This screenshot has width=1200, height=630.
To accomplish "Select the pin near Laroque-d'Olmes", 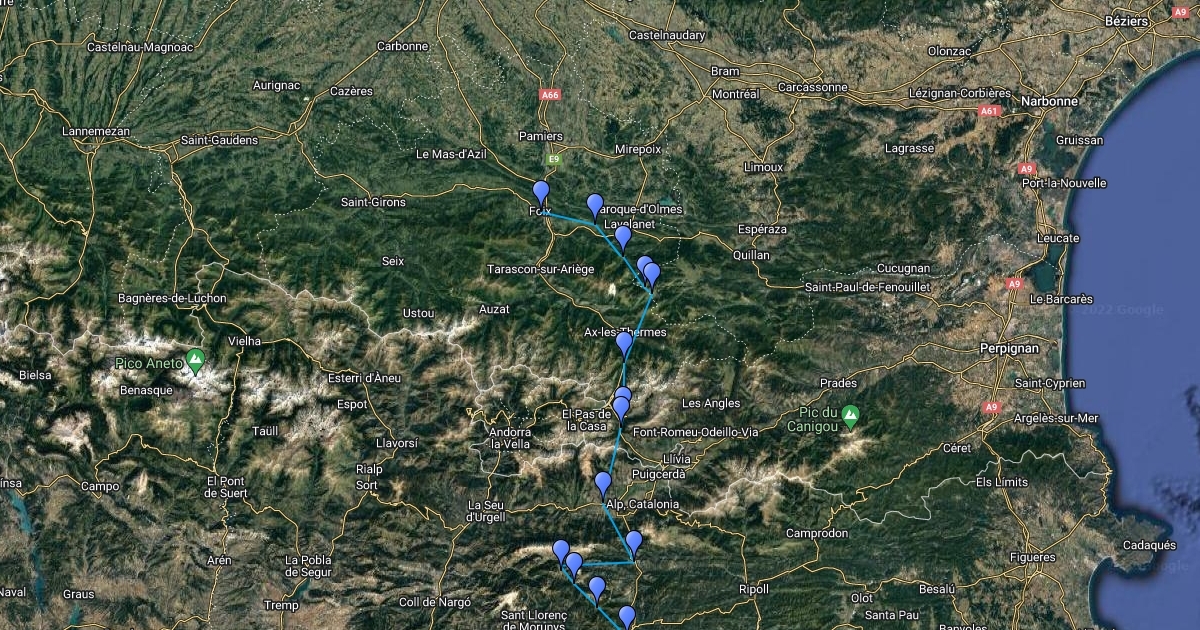I will tap(595, 205).
